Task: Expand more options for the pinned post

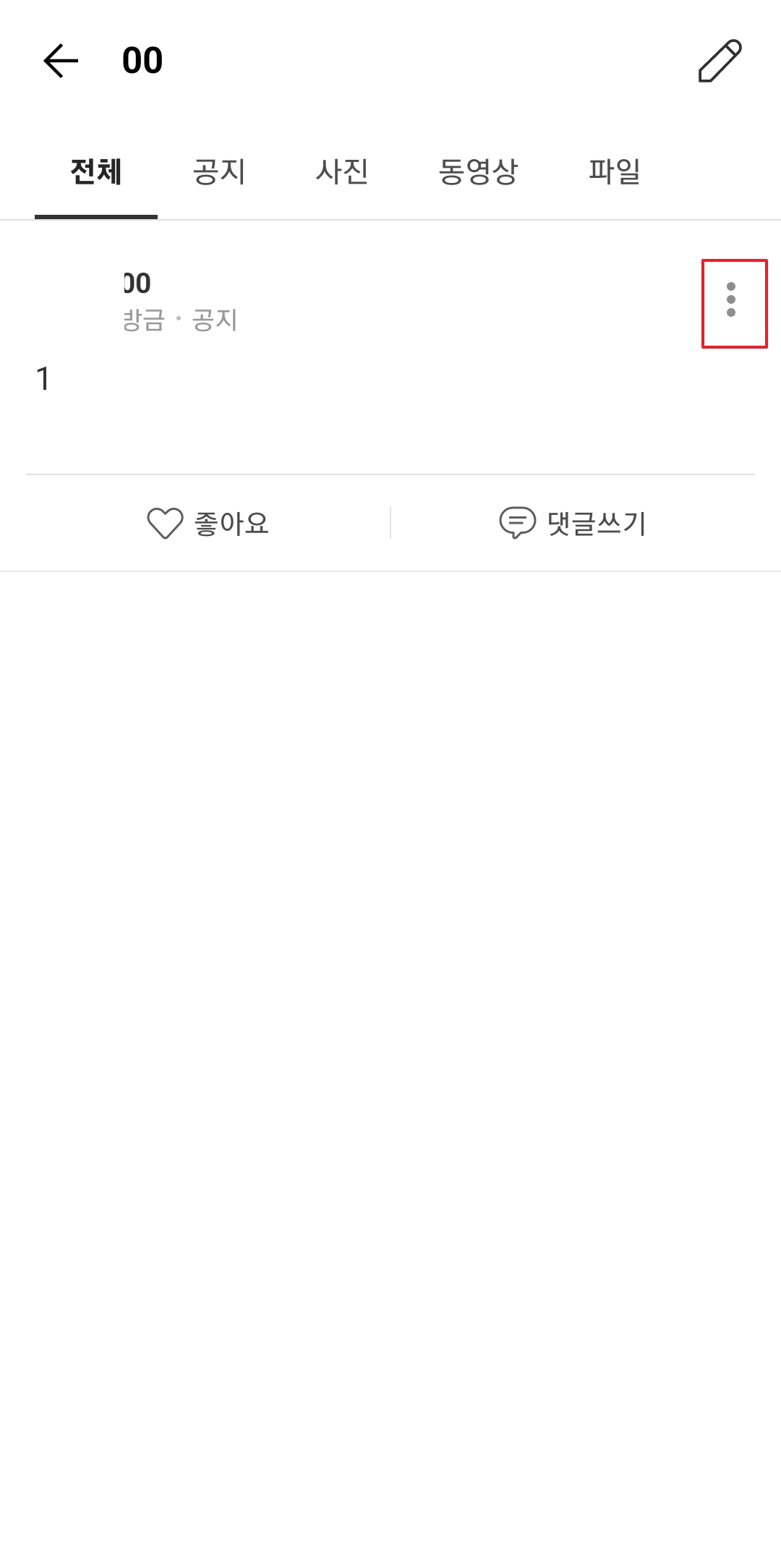Action: tap(733, 301)
